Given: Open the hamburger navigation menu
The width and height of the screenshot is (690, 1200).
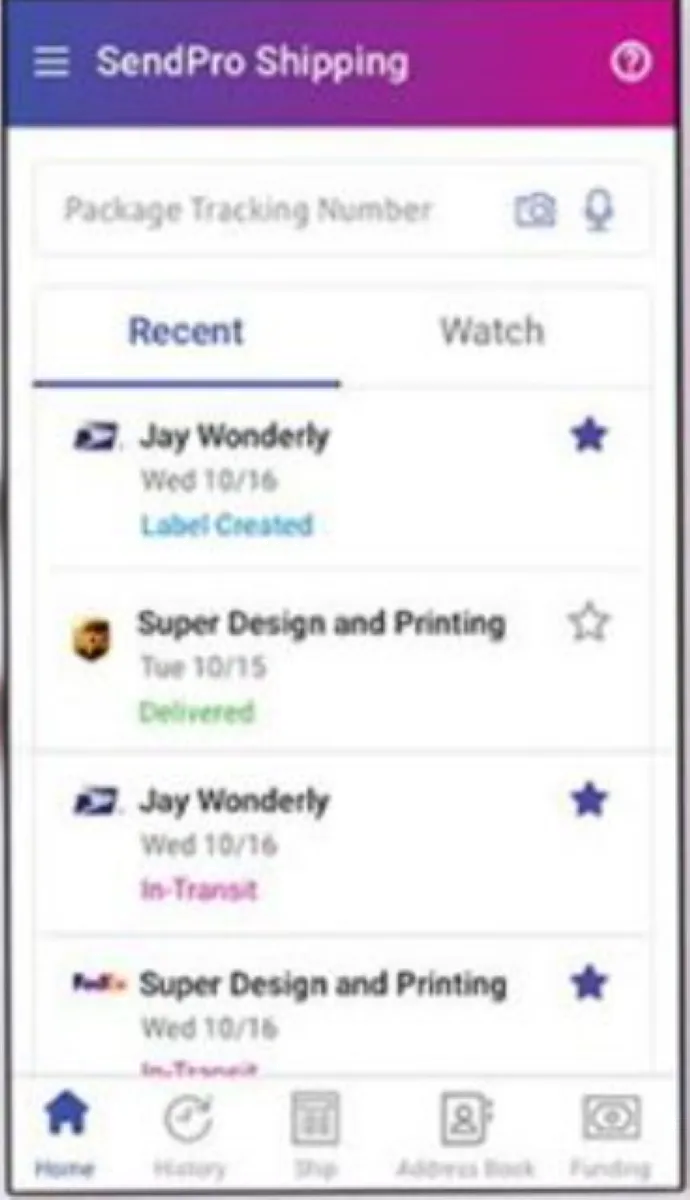Looking at the screenshot, I should pos(52,62).
